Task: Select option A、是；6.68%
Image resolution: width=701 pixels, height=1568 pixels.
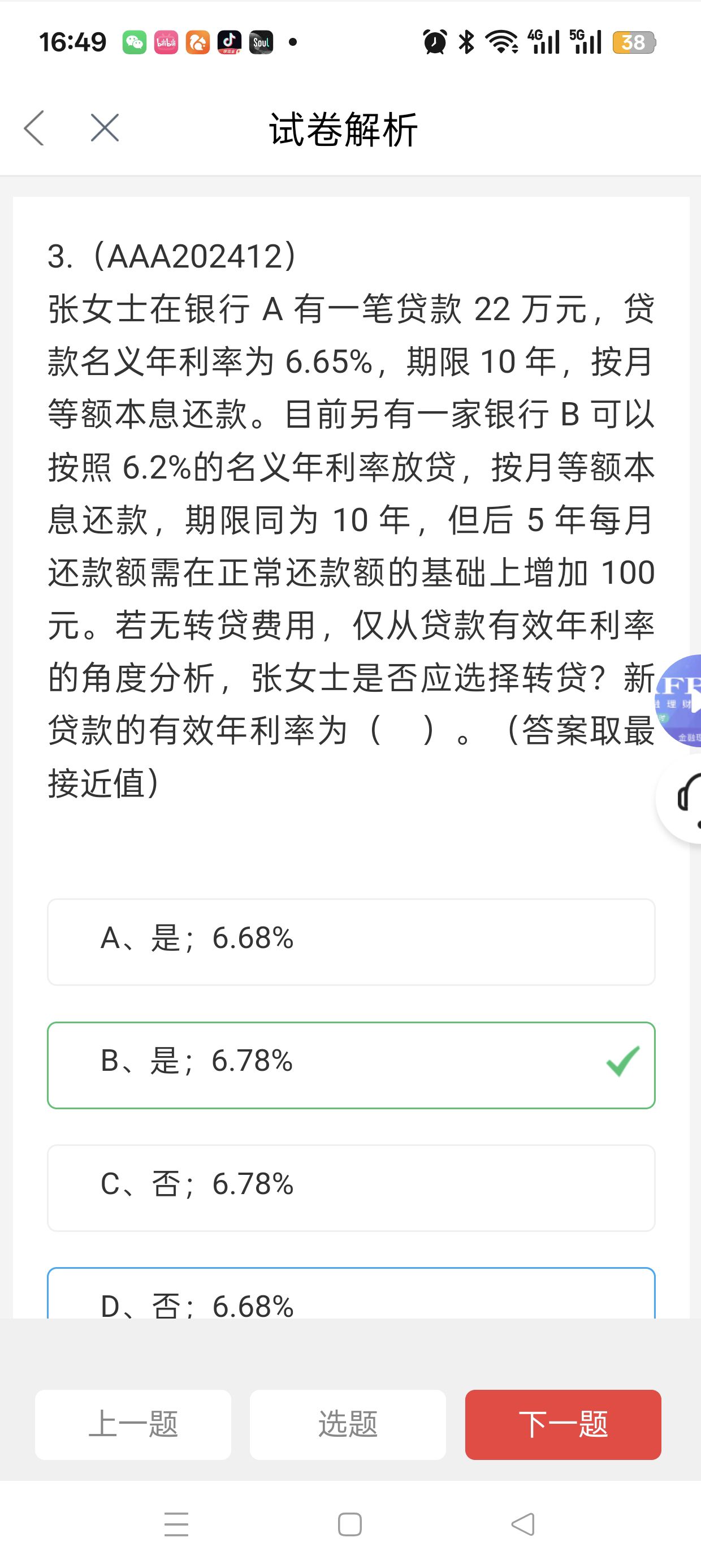Action: coord(351,942)
